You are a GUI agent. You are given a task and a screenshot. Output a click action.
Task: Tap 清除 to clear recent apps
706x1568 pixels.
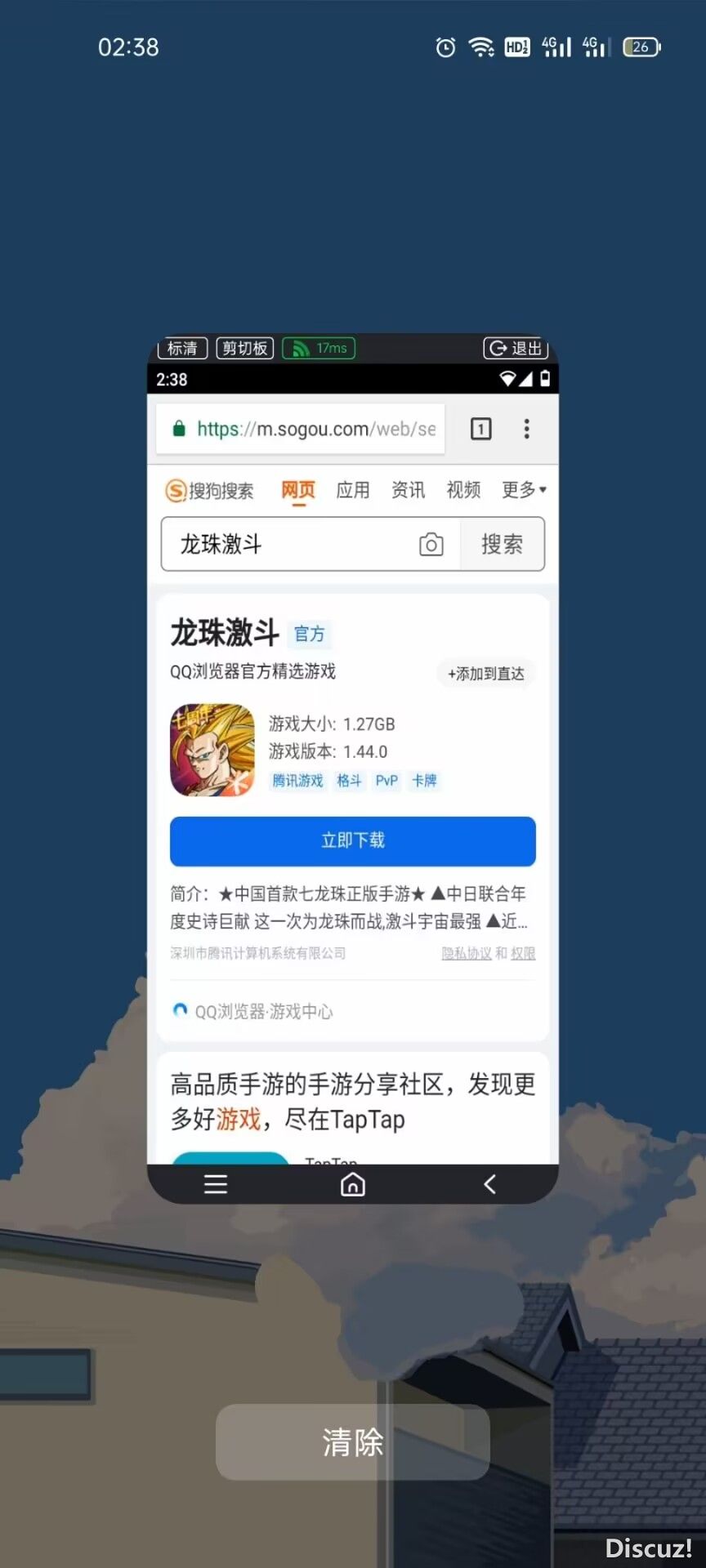click(353, 1443)
